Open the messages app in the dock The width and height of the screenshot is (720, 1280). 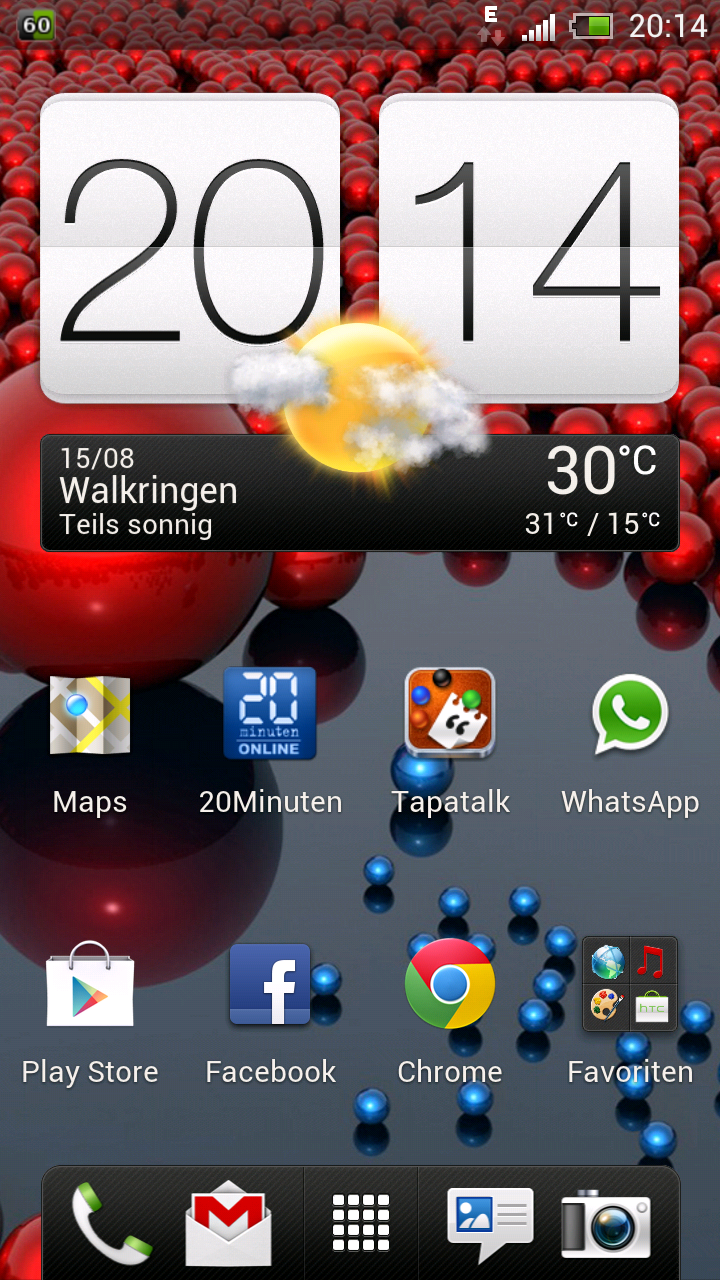pos(490,1223)
